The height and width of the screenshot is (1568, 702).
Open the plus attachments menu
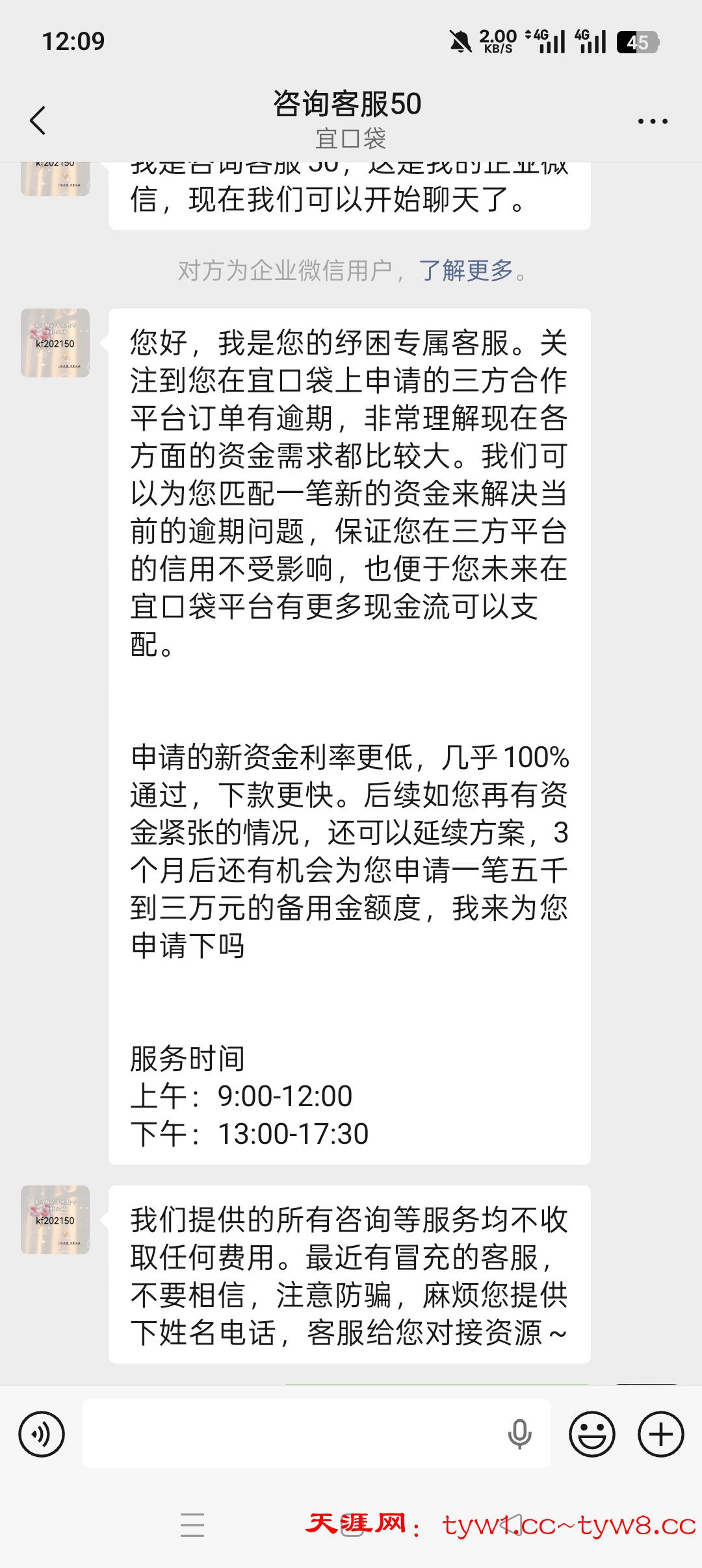point(660,1434)
